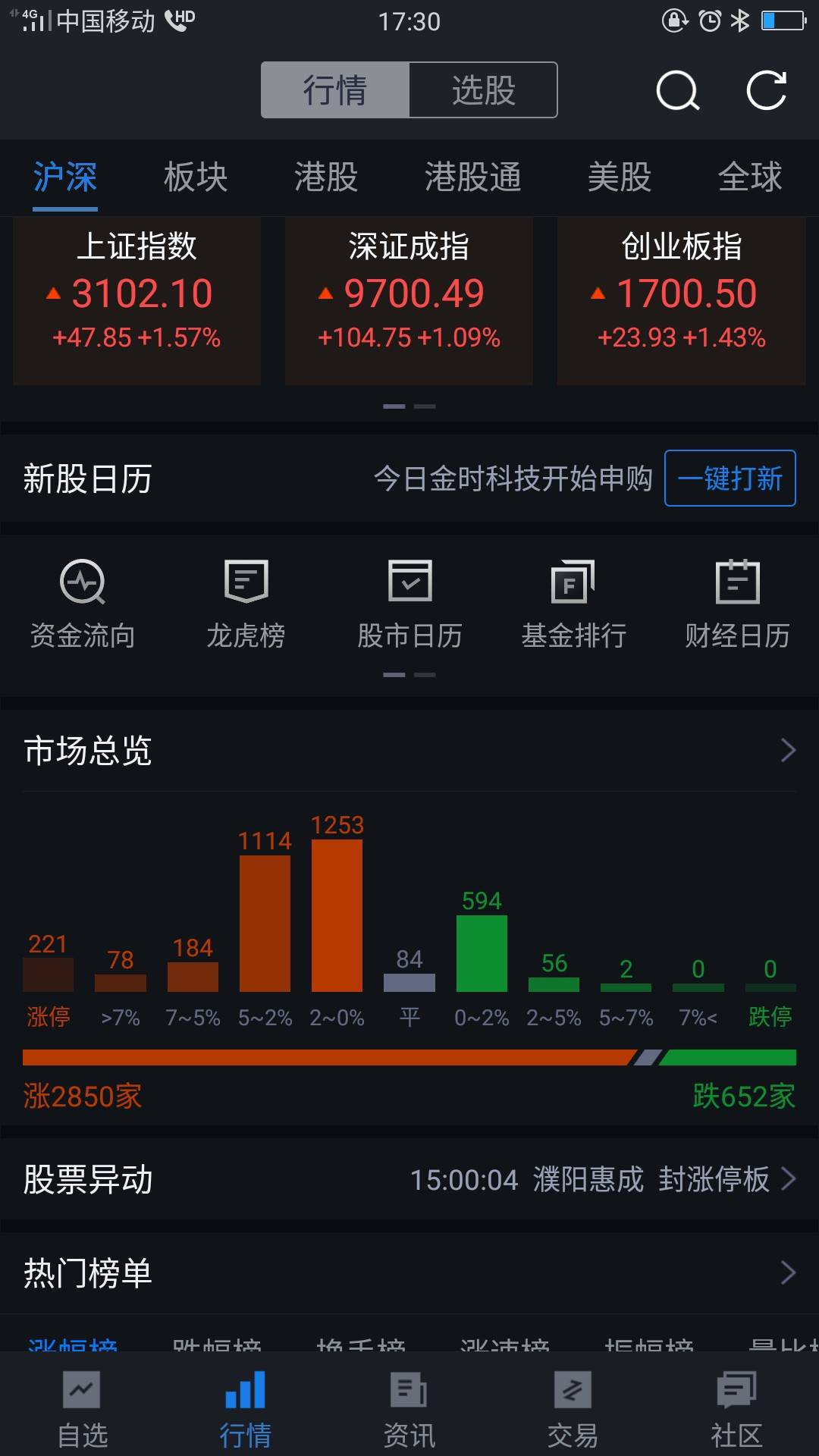Screen dimensions: 819x1456
Task: Expand the 市场总览 section
Action: coord(409,751)
